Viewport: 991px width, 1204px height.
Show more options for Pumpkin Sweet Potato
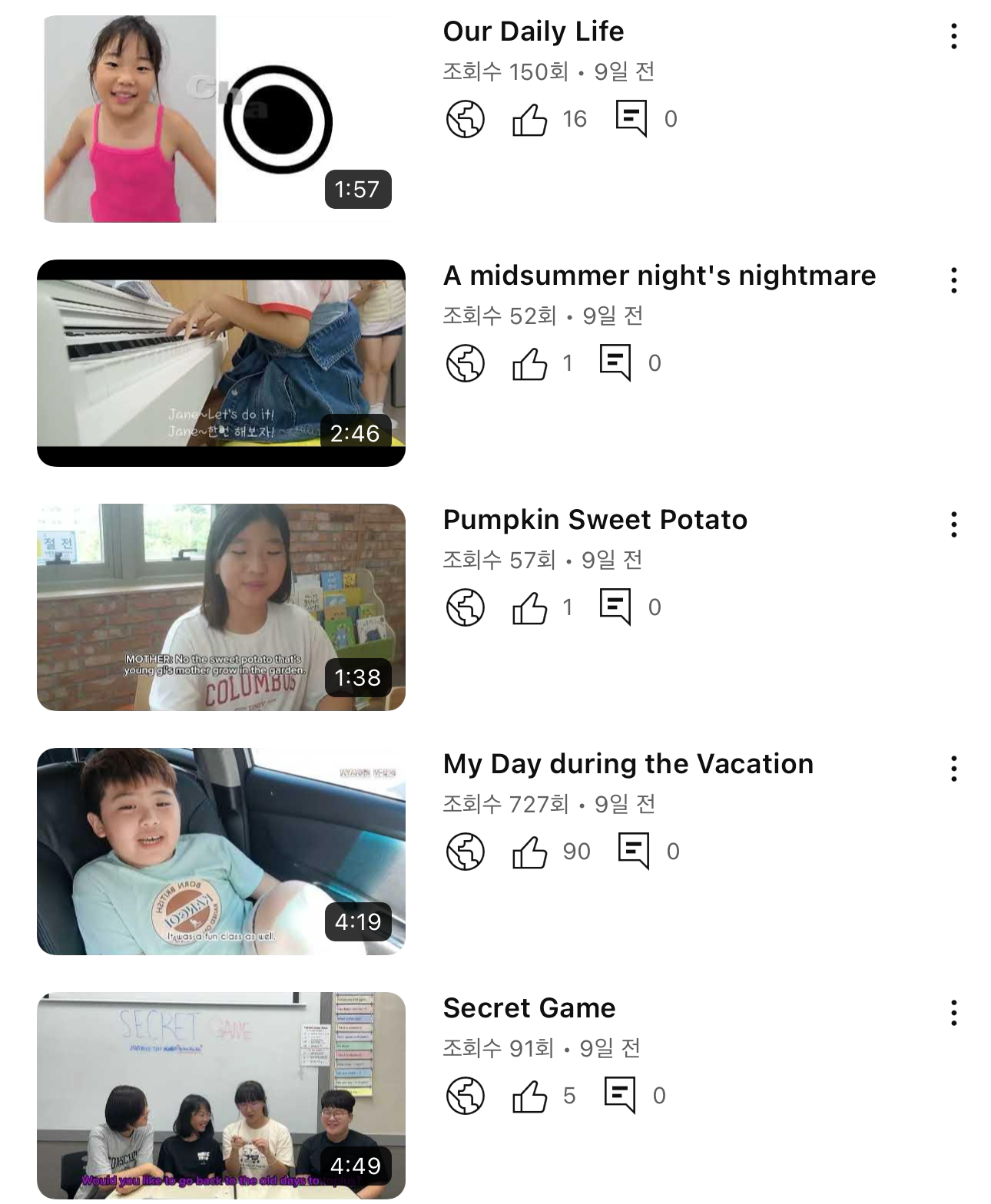(x=953, y=524)
